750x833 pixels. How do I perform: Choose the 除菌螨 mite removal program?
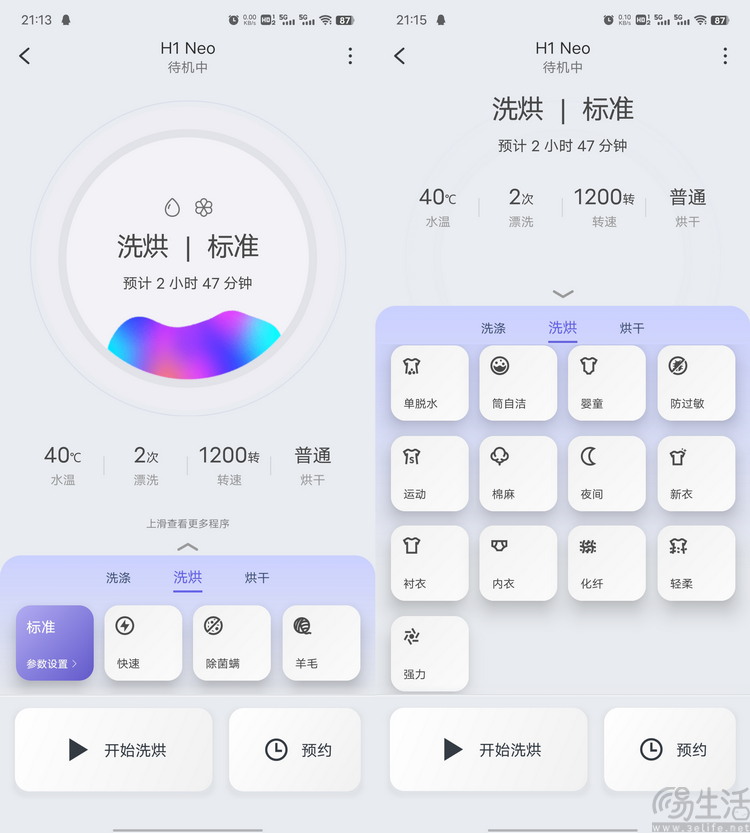click(x=232, y=643)
